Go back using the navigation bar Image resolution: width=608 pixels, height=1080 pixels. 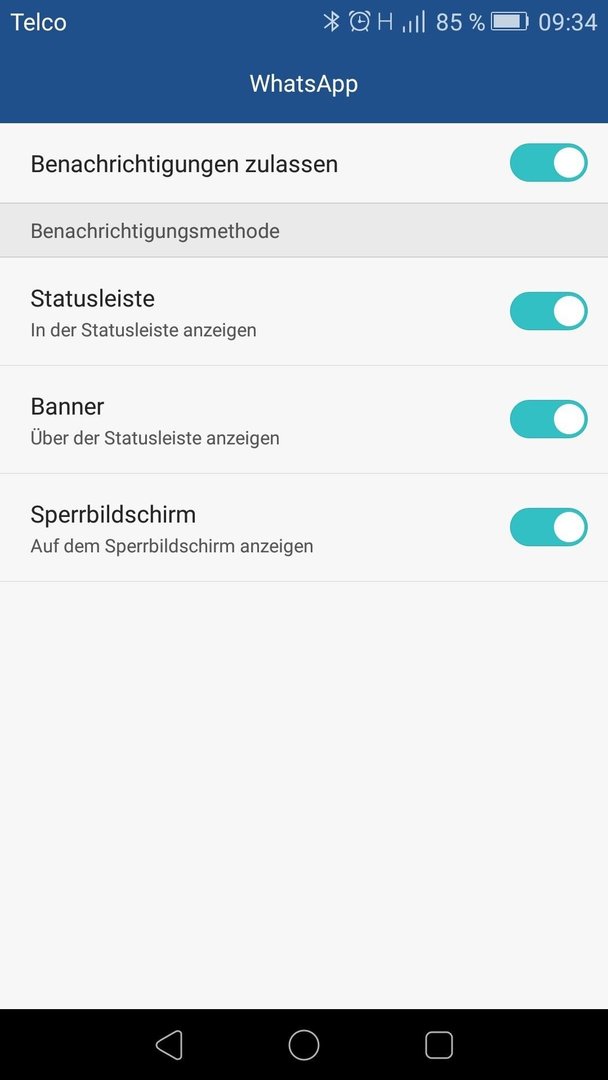tap(169, 1045)
